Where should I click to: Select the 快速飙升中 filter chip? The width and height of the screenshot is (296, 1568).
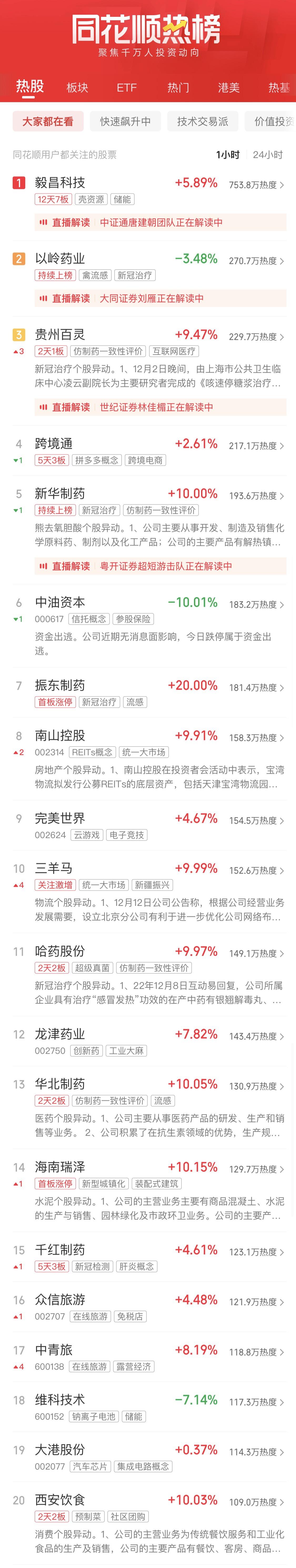coord(125,121)
